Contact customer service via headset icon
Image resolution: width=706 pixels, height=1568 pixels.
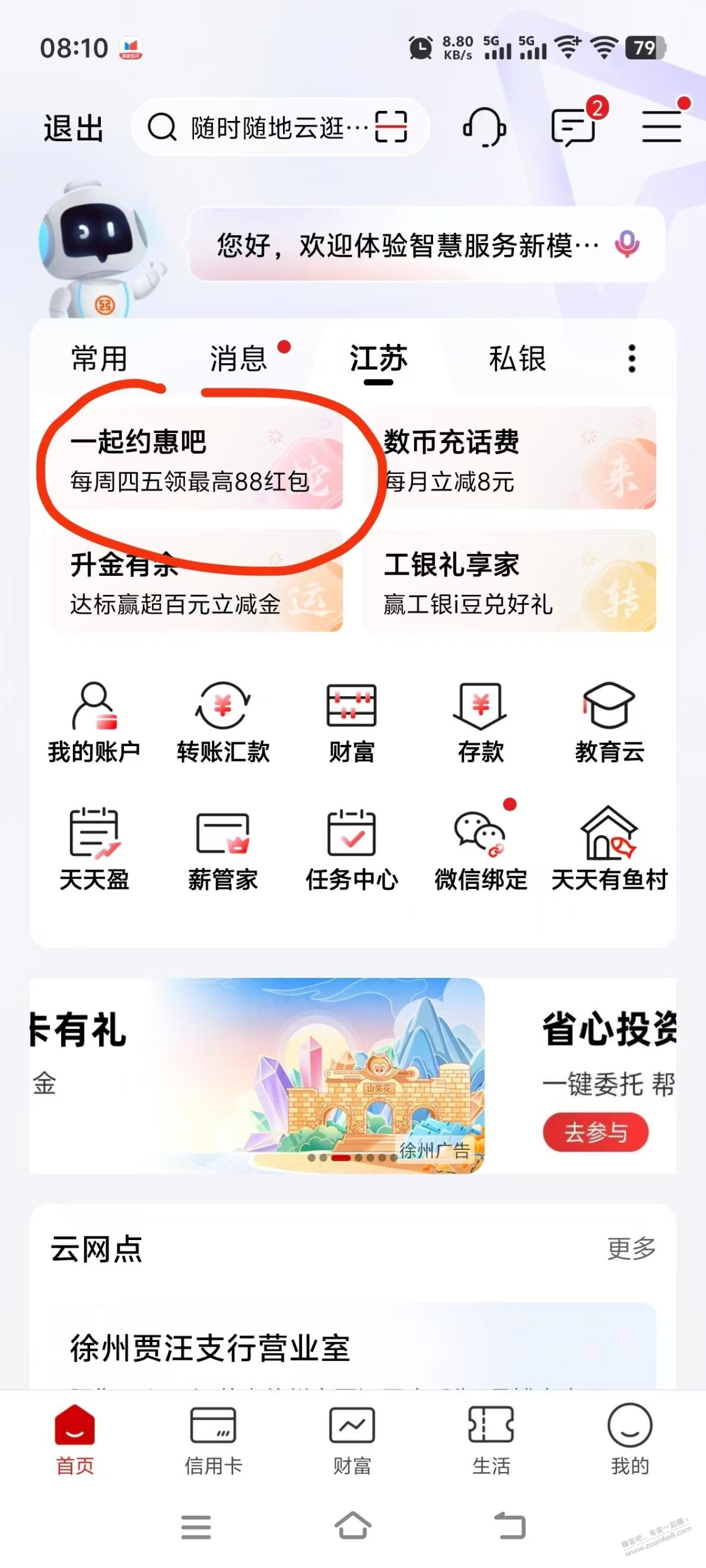[x=484, y=128]
